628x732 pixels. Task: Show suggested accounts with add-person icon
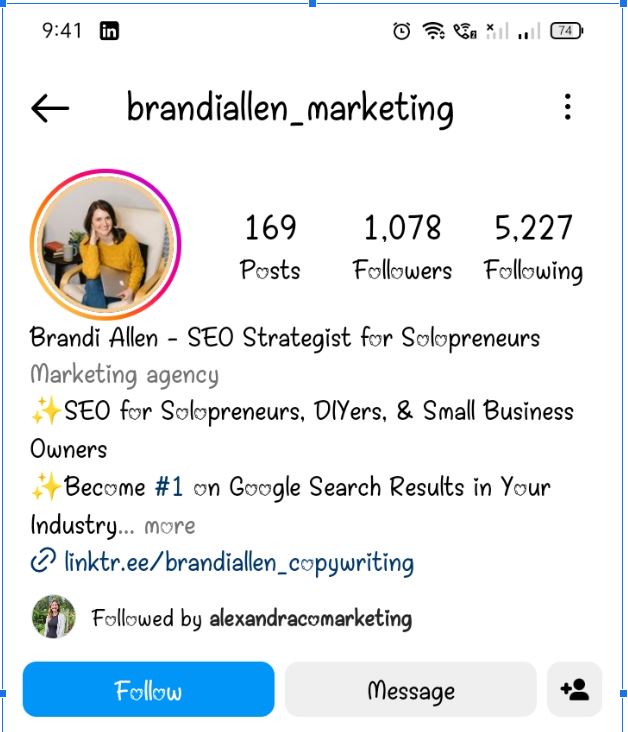pyautogui.click(x=574, y=690)
